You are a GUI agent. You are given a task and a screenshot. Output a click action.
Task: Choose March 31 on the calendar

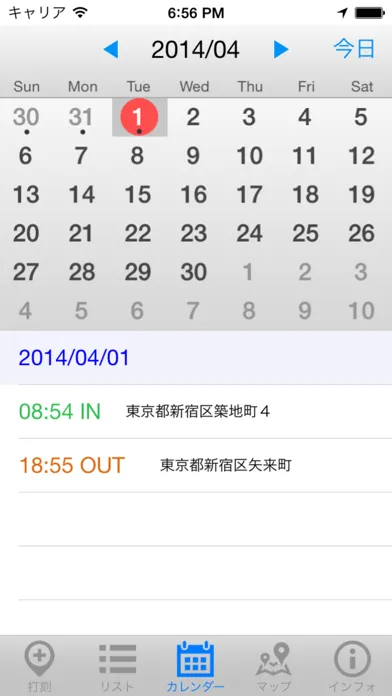(x=82, y=117)
